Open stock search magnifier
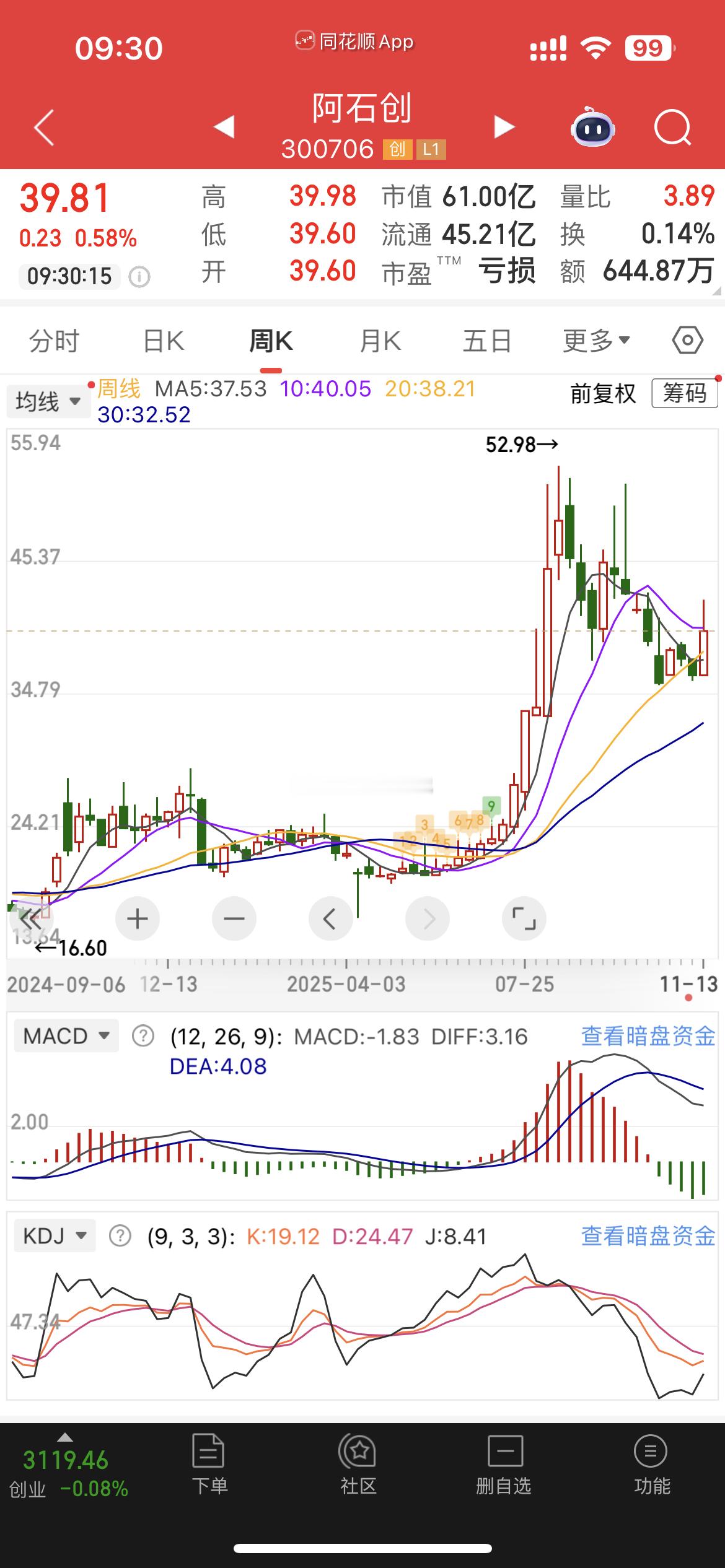This screenshot has height=1568, width=725. [672, 128]
